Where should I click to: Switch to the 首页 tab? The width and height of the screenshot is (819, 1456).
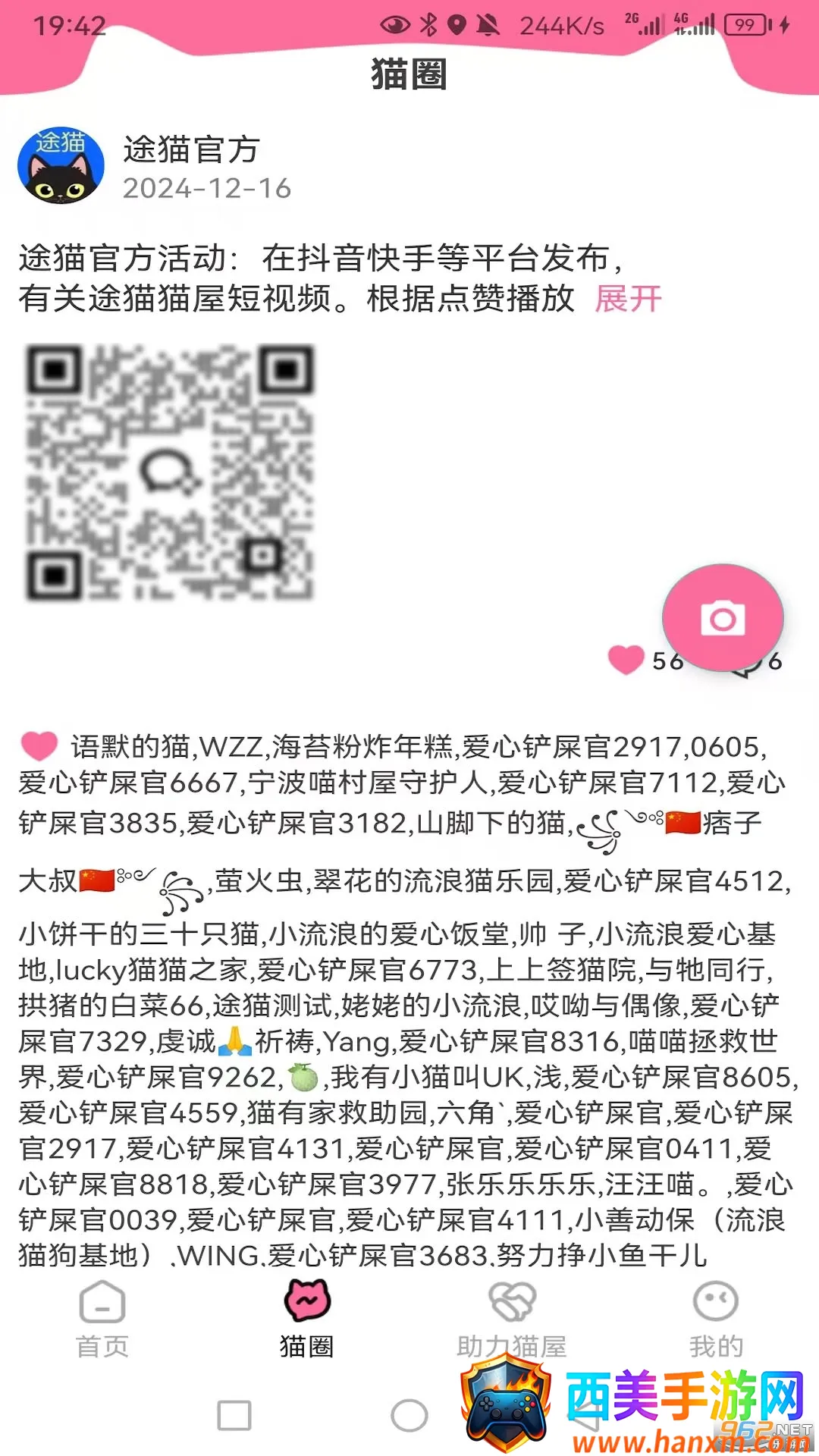point(102,1319)
